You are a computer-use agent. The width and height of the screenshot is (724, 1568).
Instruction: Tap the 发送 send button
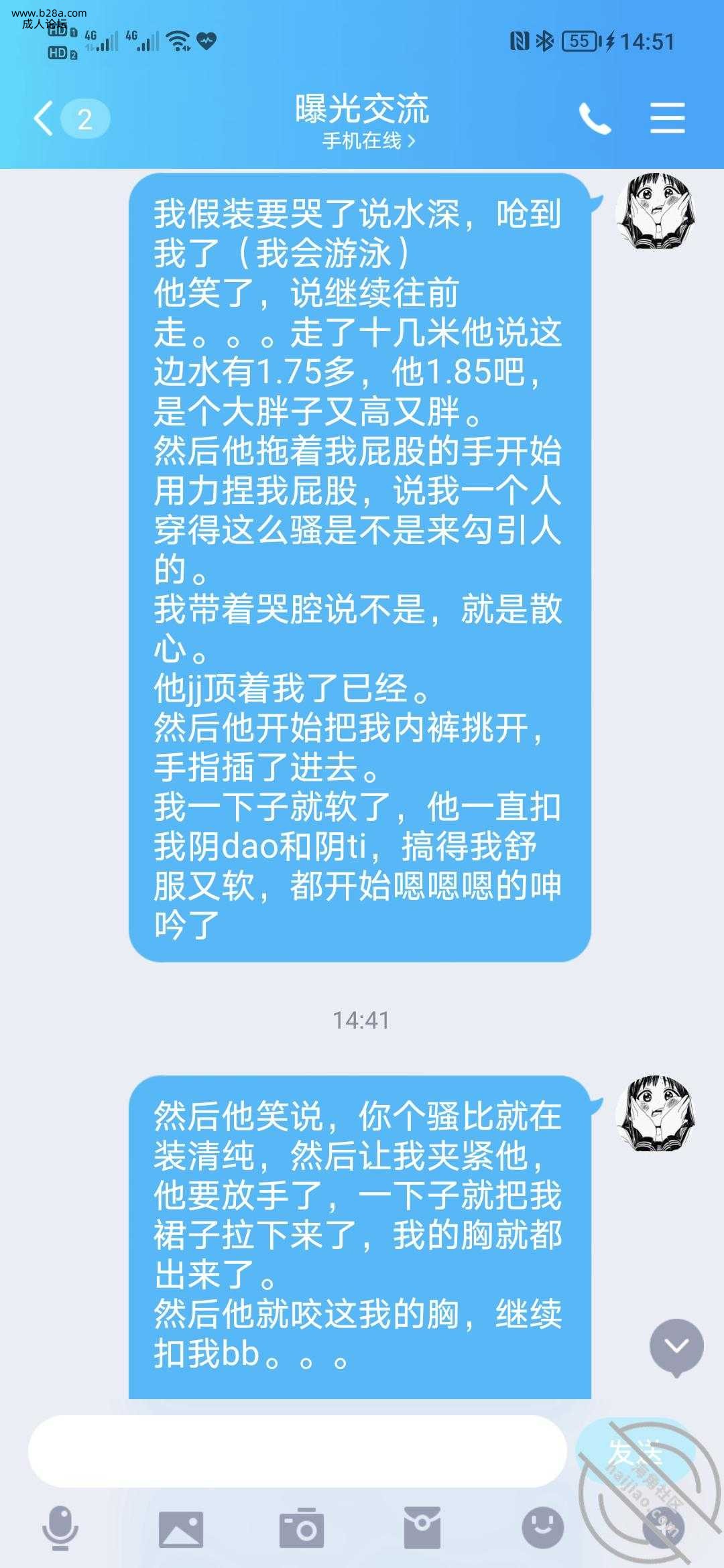[x=633, y=1451]
